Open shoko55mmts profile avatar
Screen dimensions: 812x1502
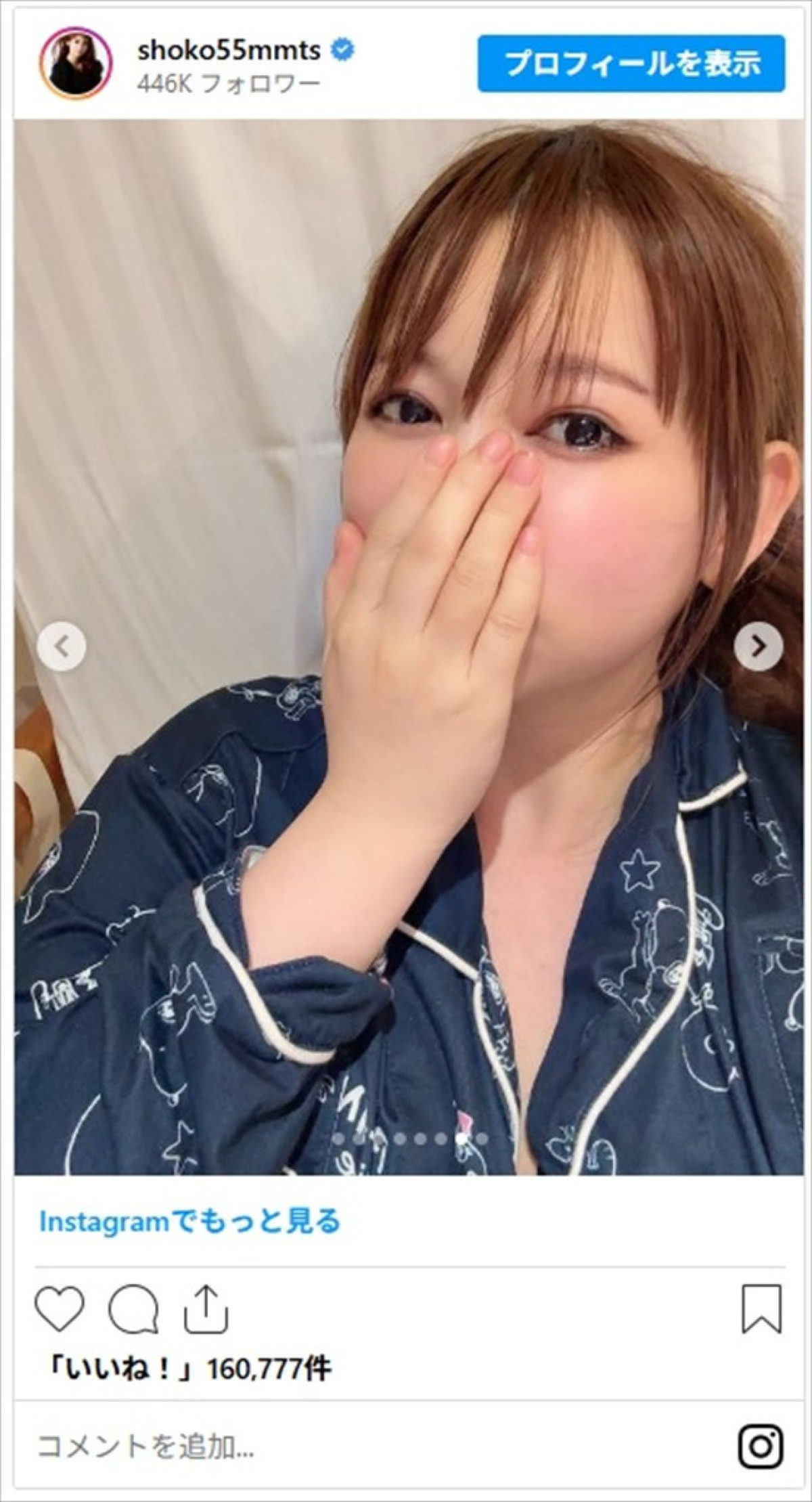[74, 64]
